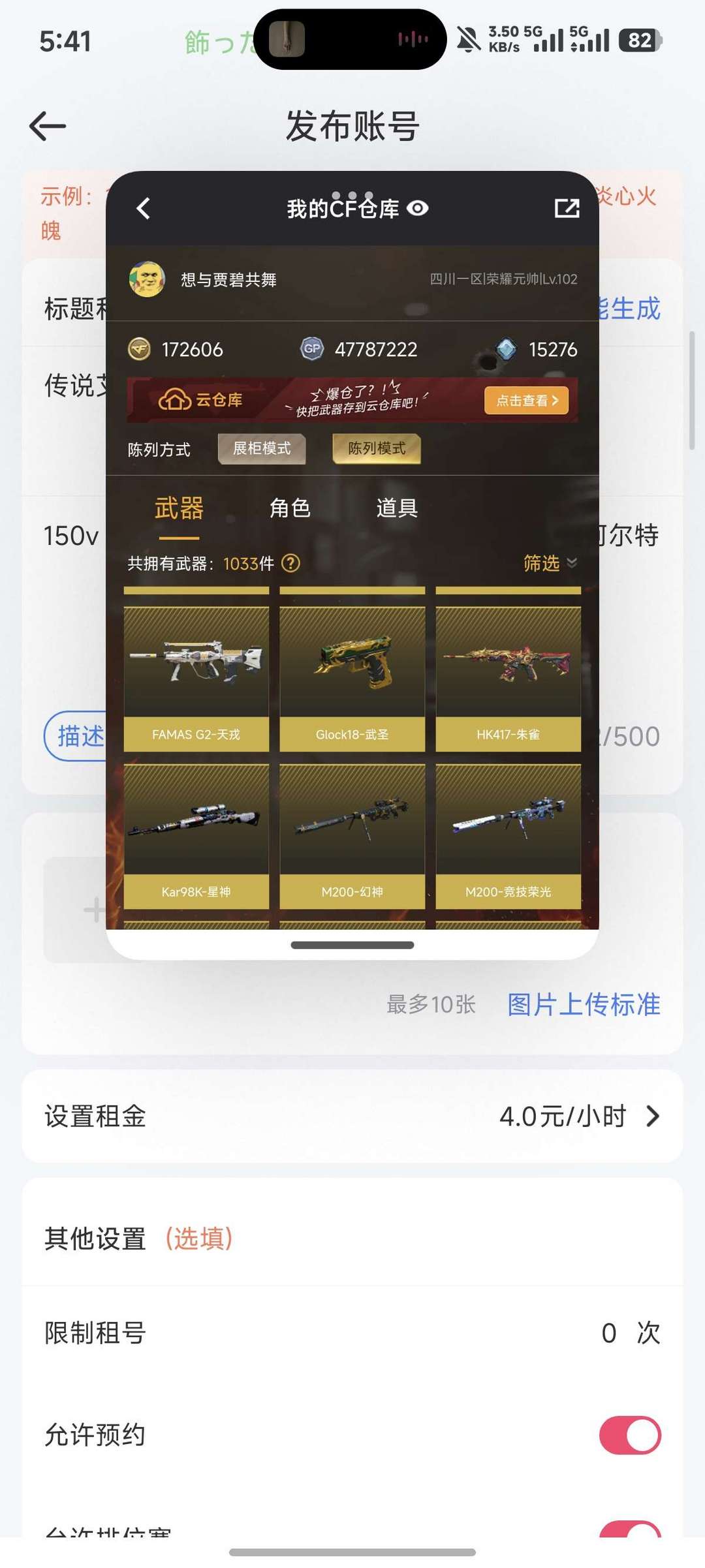Switch to the 道具 tab
This screenshot has height=1568, width=705.
tap(397, 508)
